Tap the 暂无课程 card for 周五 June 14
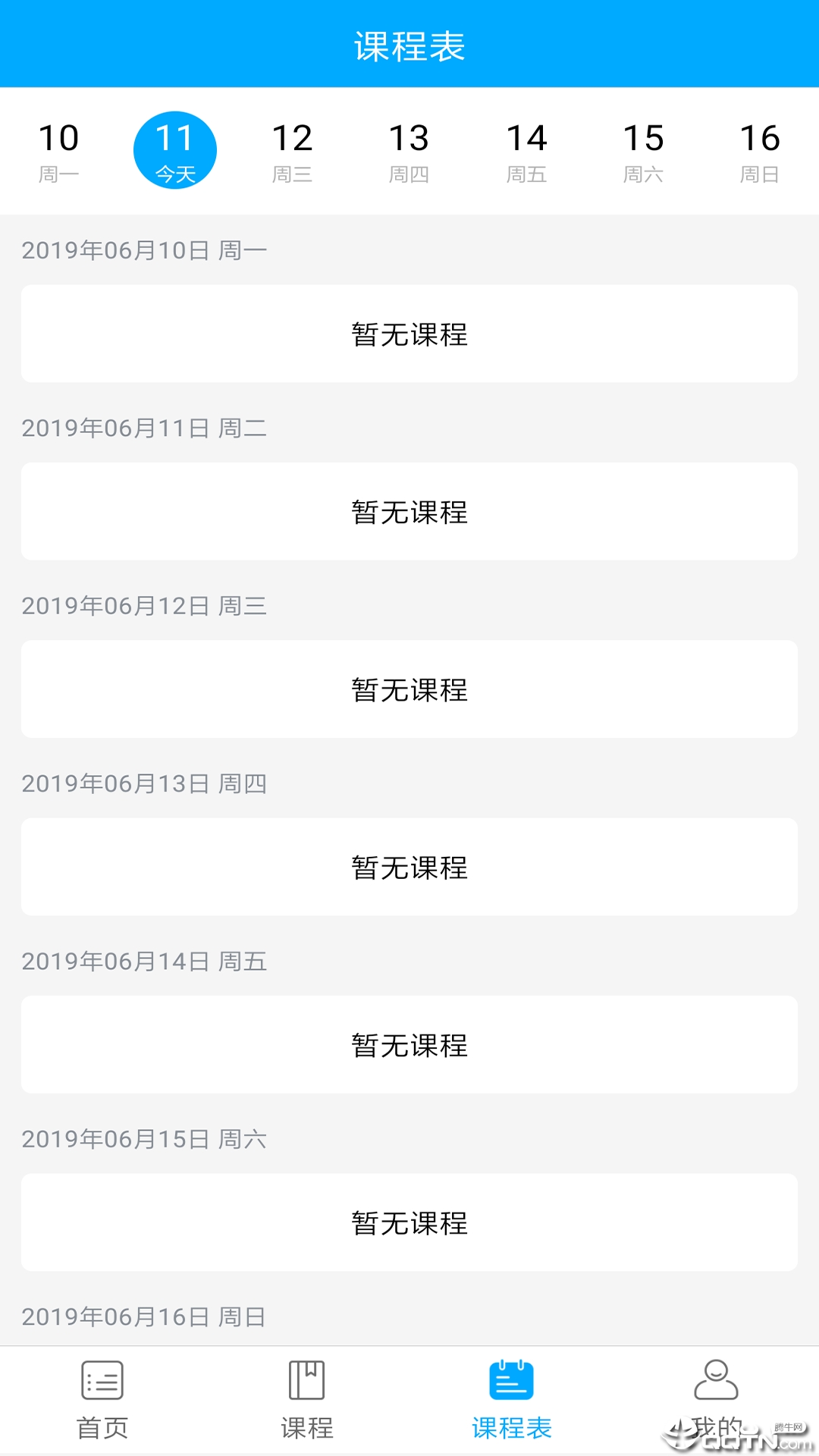The height and width of the screenshot is (1456, 819). [409, 1044]
